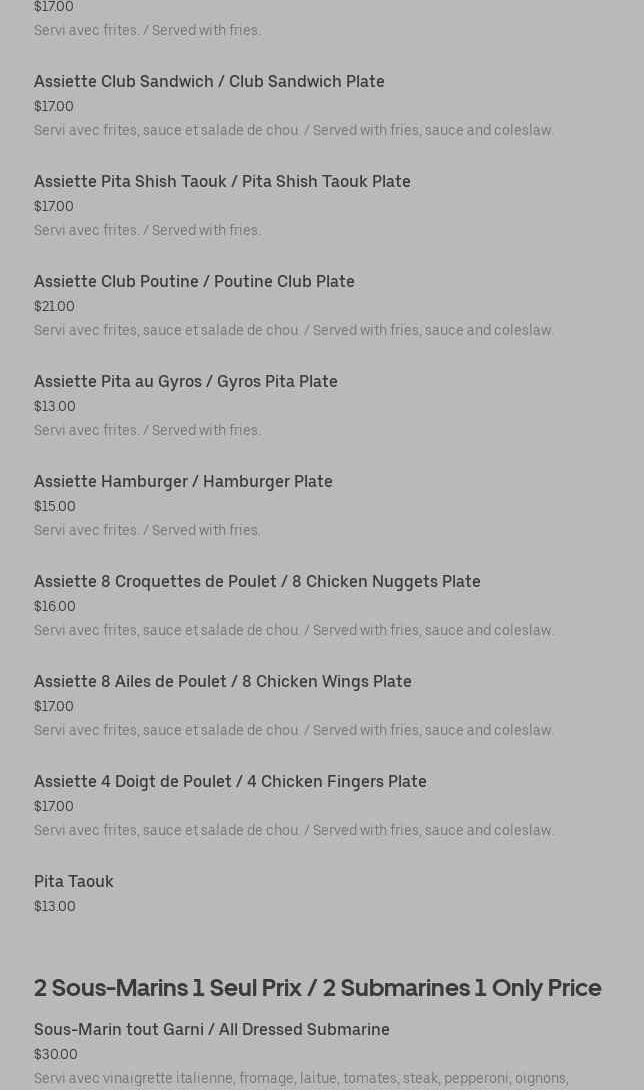Screen dimensions: 644x1090
Task: Select the 4 Chicken Fingers Plate
Action: tap(230, 782)
